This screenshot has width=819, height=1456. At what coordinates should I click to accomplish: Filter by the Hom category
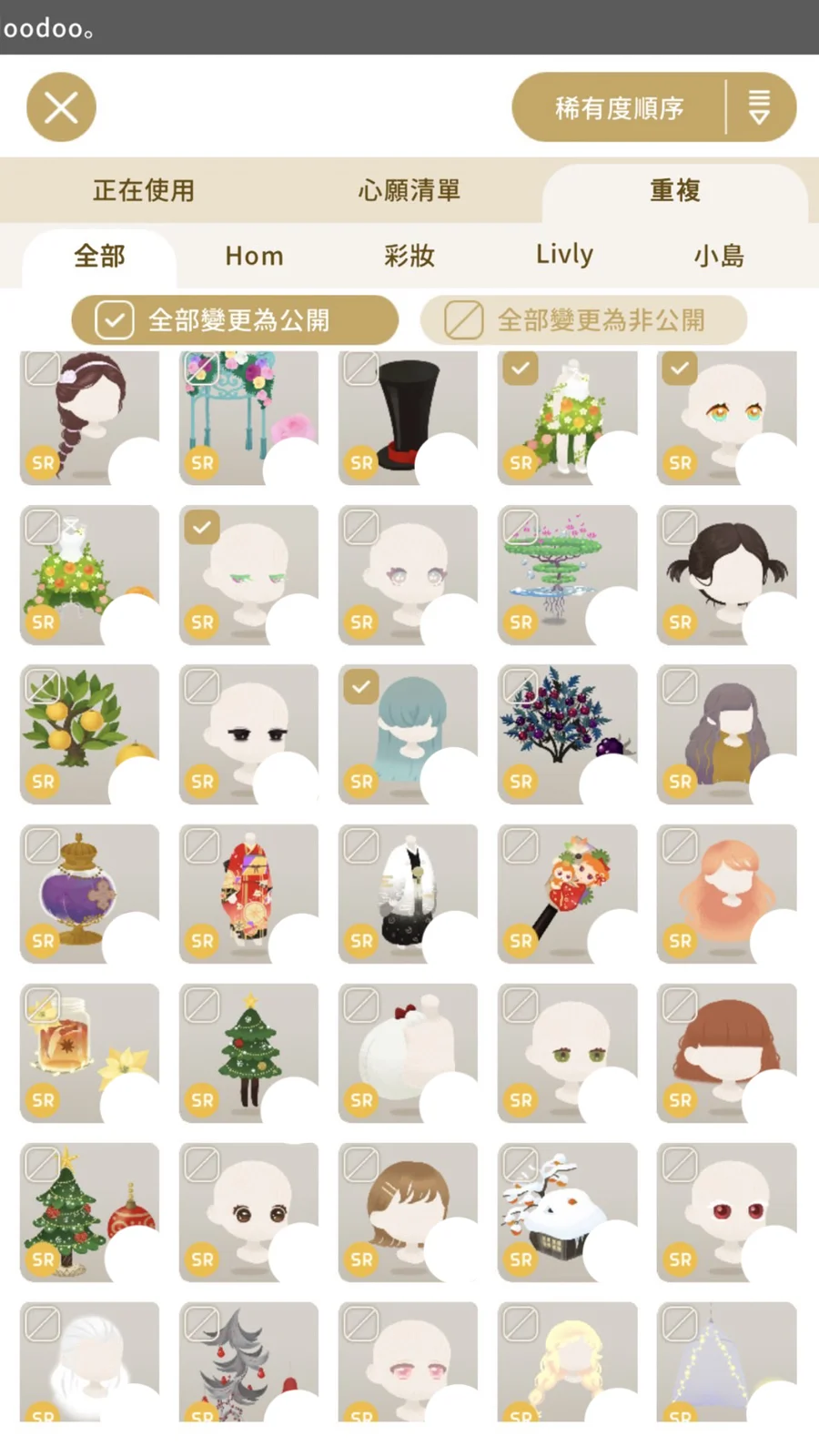point(254,256)
